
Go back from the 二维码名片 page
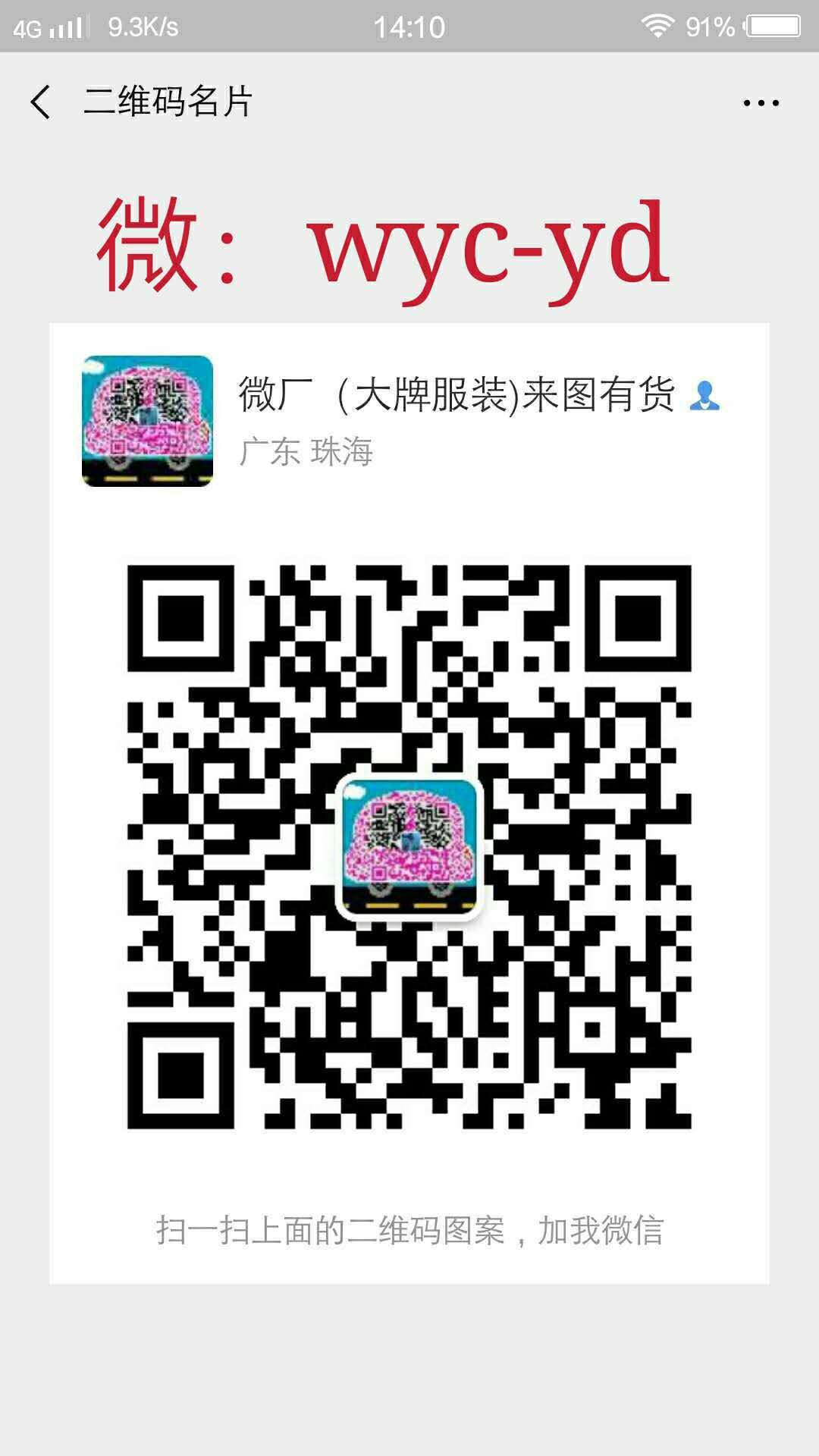tap(41, 102)
